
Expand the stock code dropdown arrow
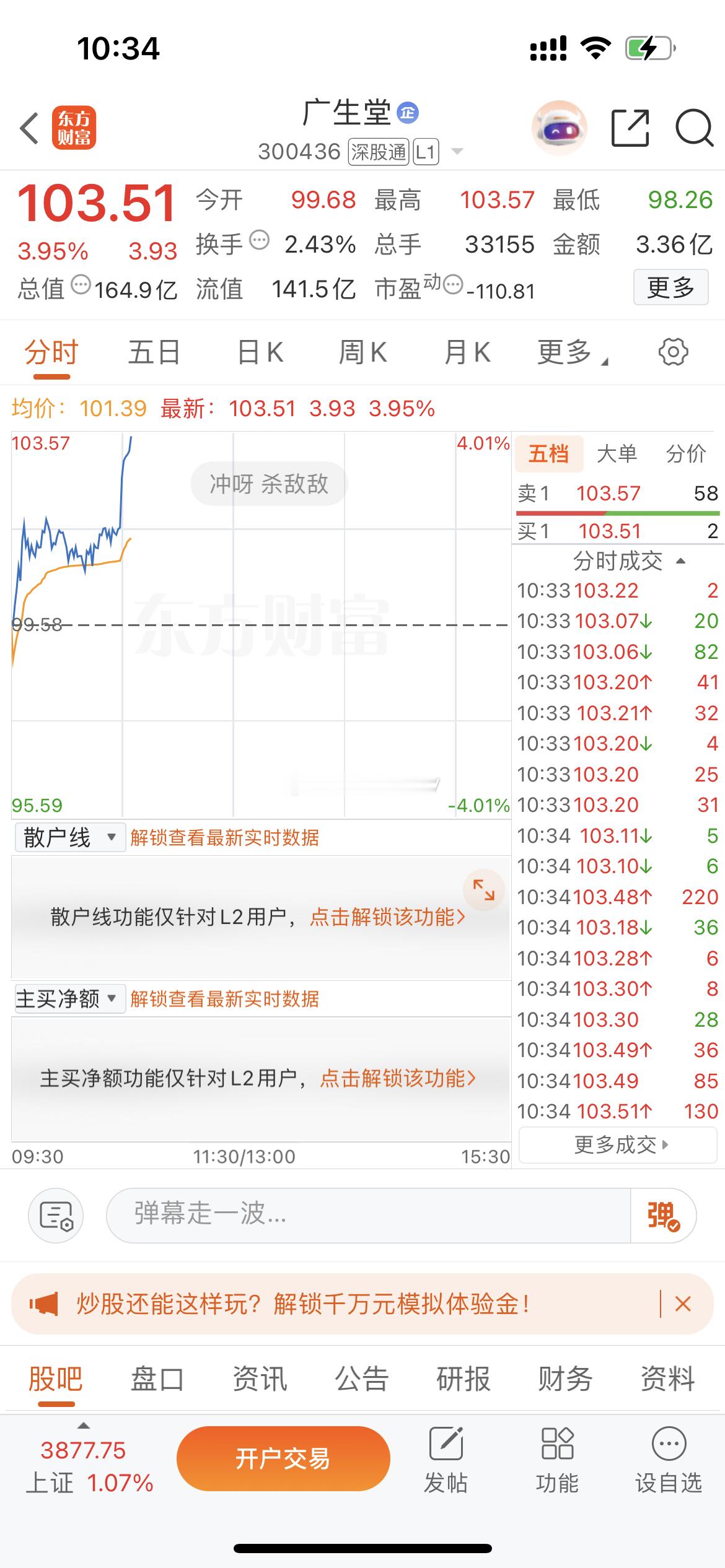pos(457,150)
